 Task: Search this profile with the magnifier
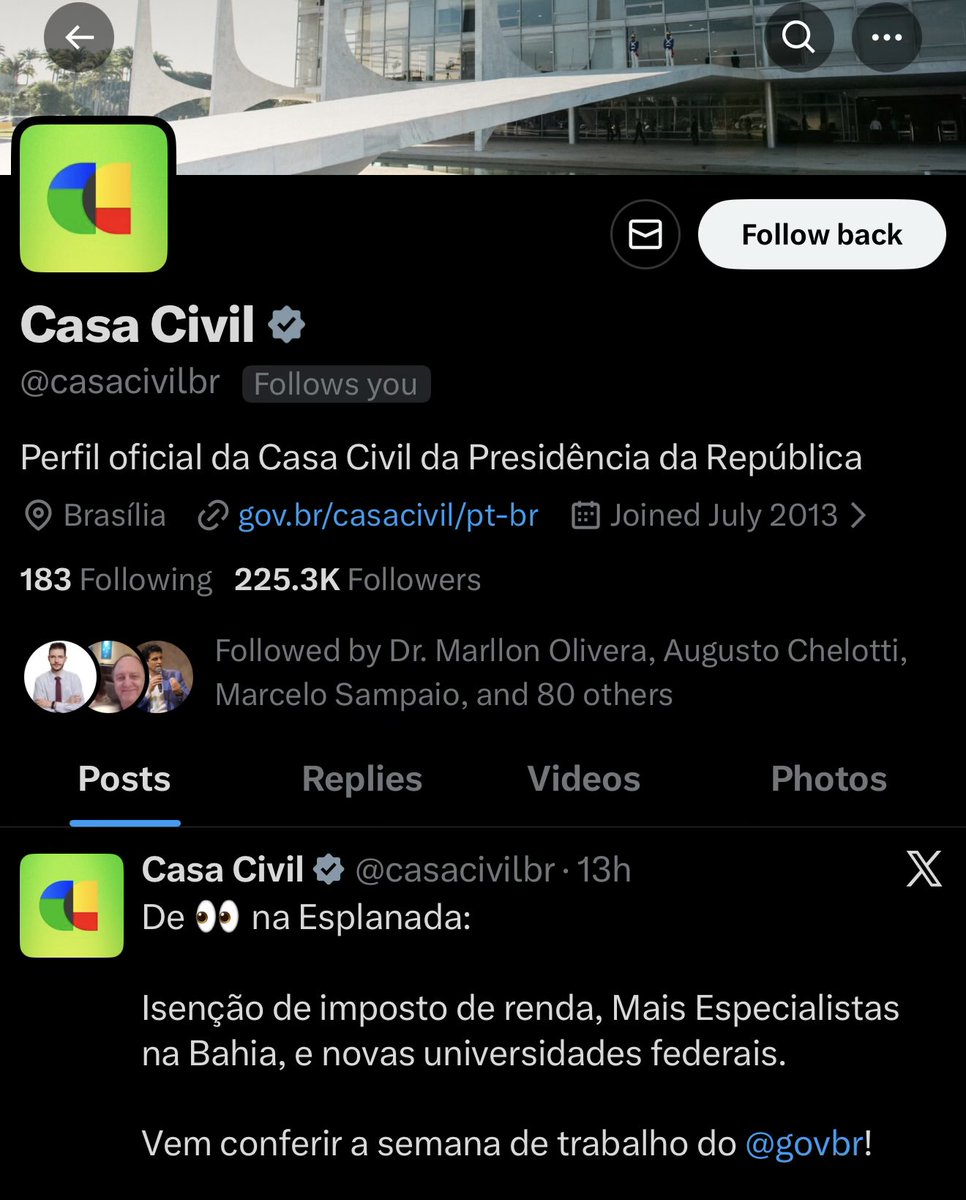tap(798, 38)
